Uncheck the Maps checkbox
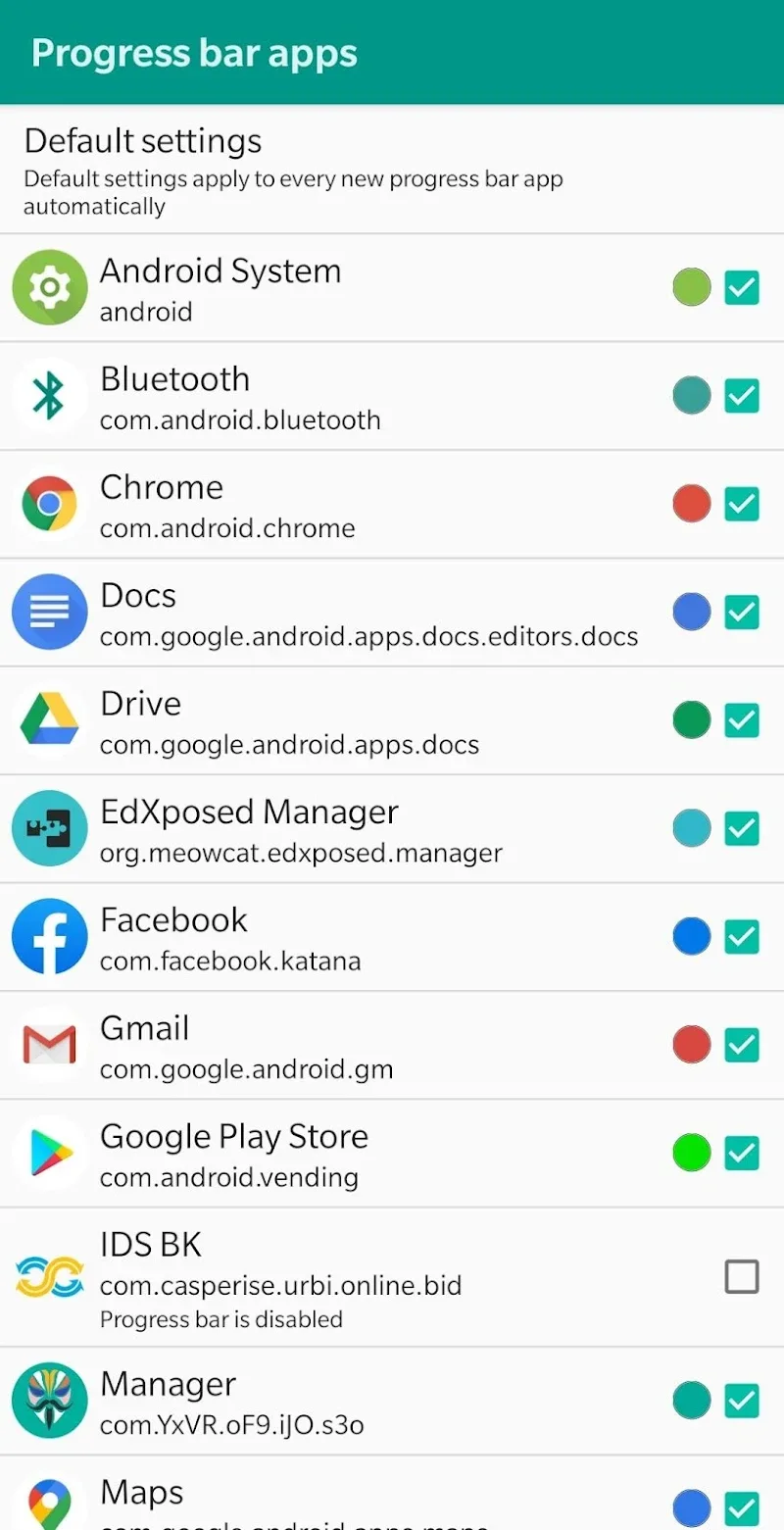 click(x=742, y=1508)
